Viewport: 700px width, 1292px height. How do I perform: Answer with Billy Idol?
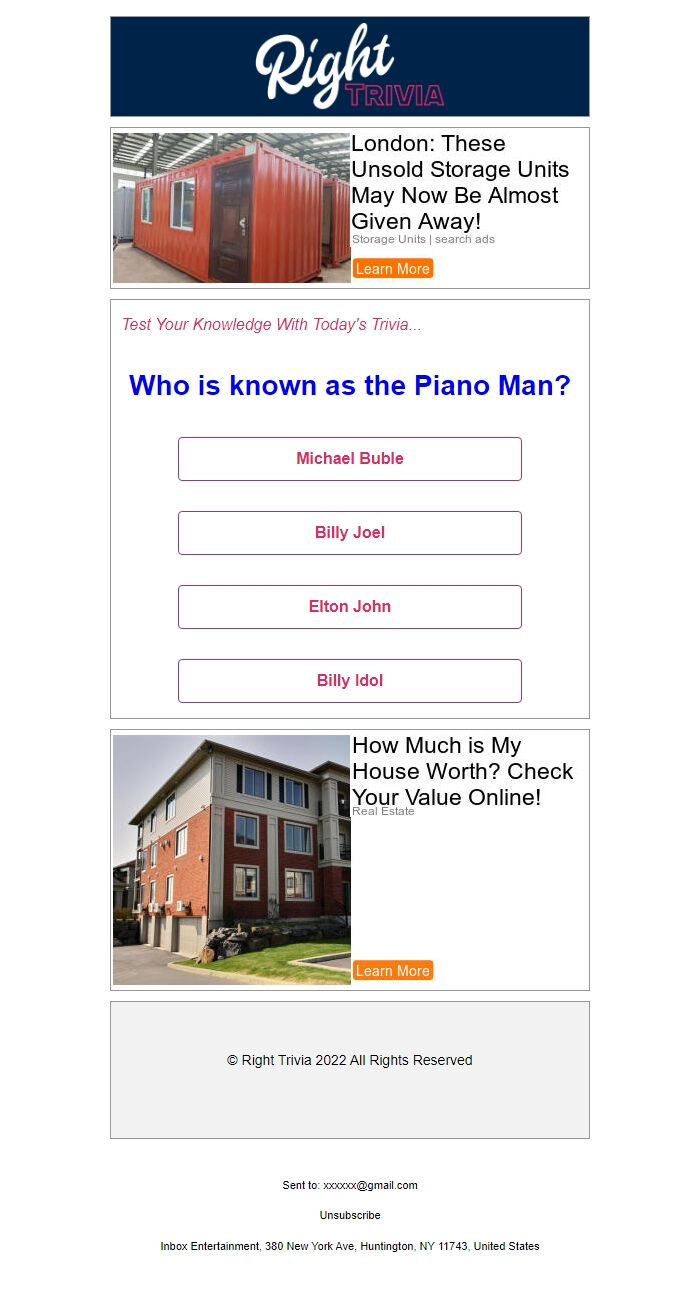point(350,681)
